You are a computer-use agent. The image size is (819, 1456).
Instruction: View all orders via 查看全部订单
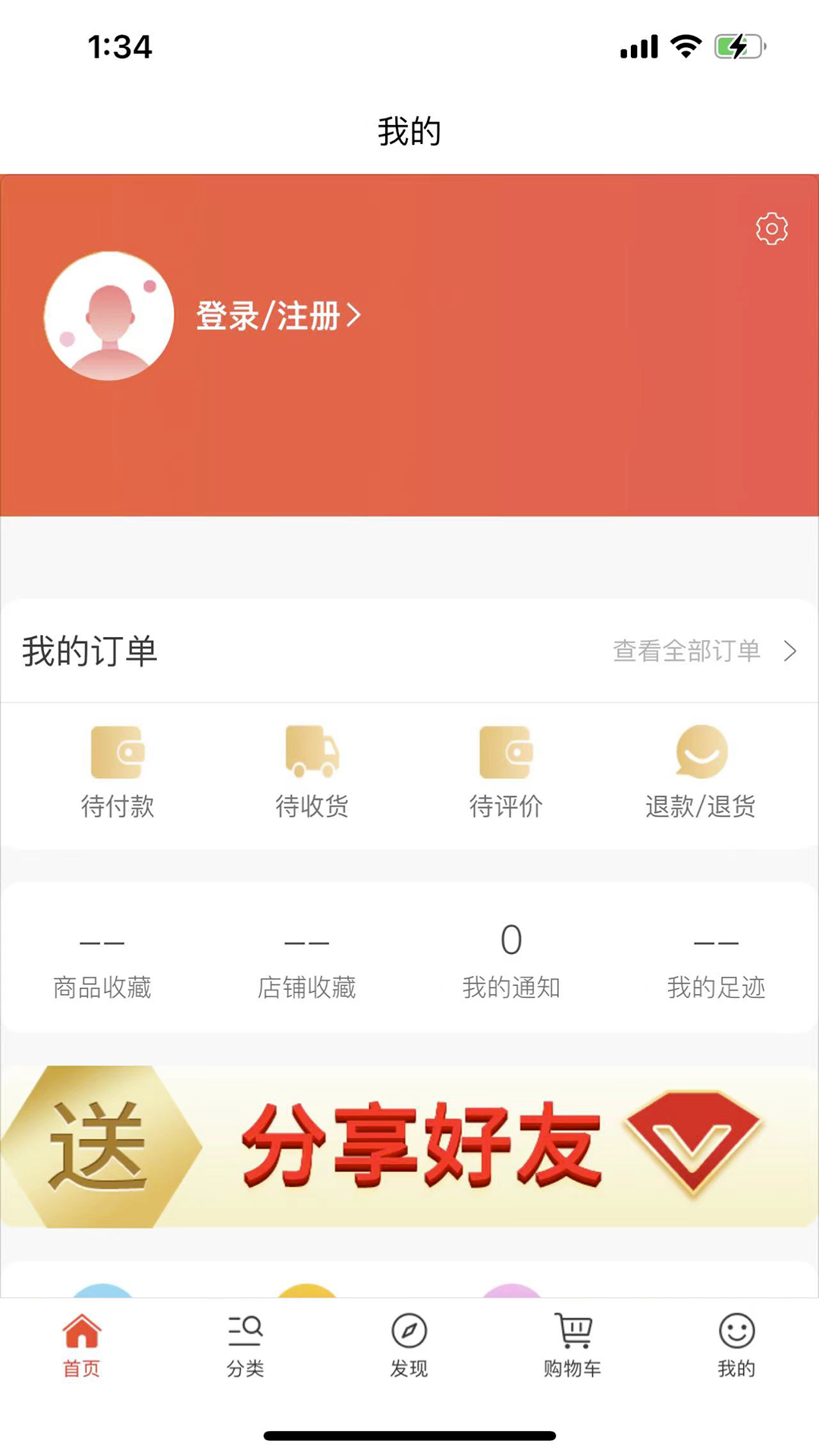(x=704, y=651)
